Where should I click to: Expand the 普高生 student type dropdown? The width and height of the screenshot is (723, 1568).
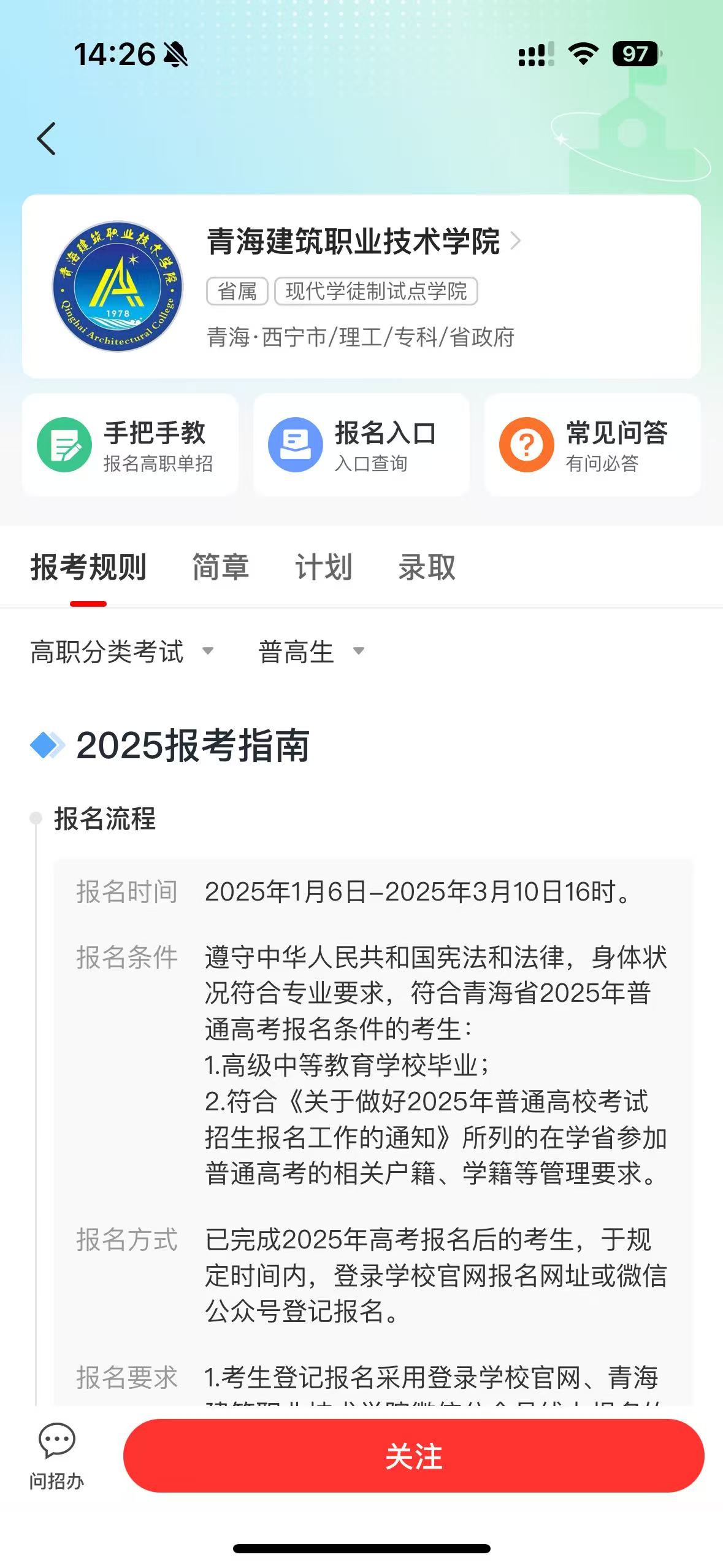tap(312, 651)
